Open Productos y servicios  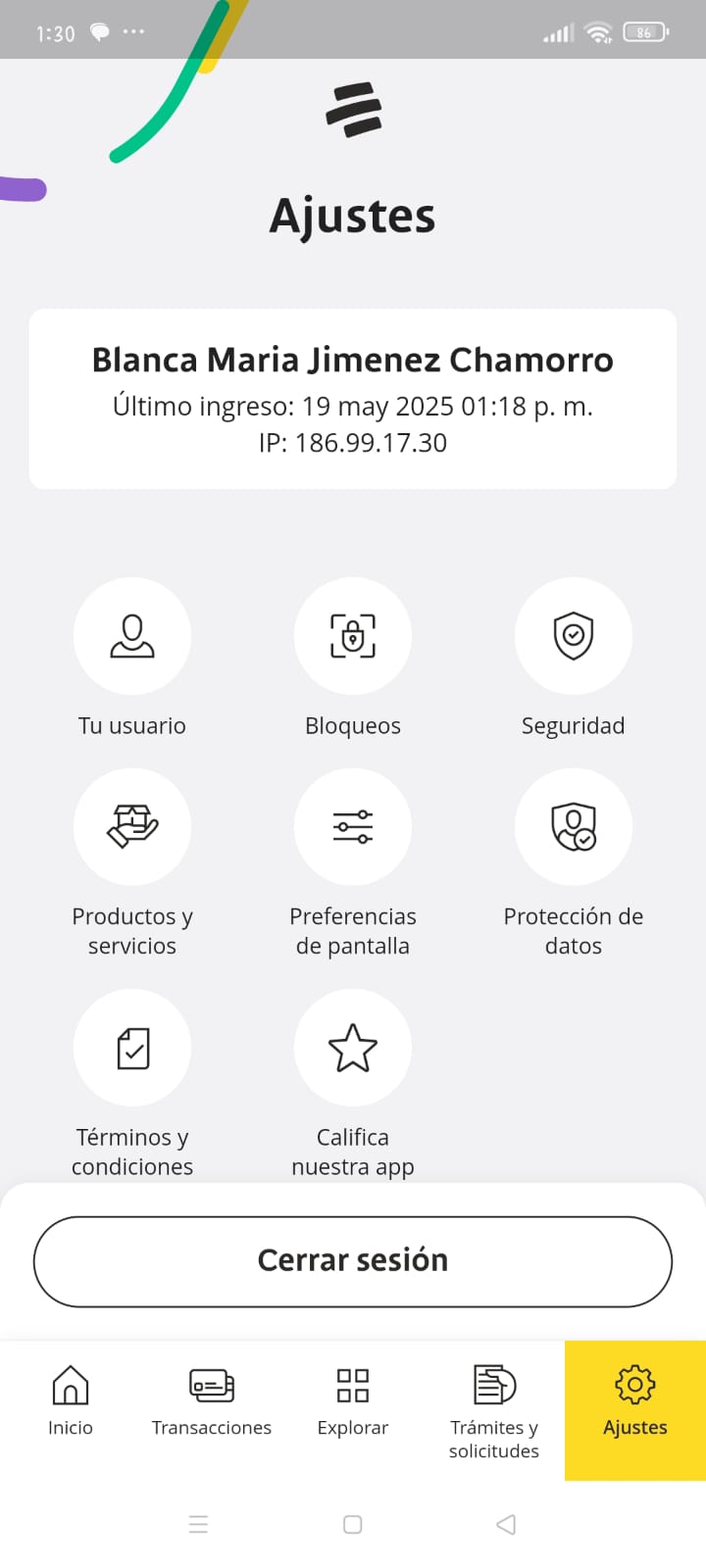click(132, 827)
